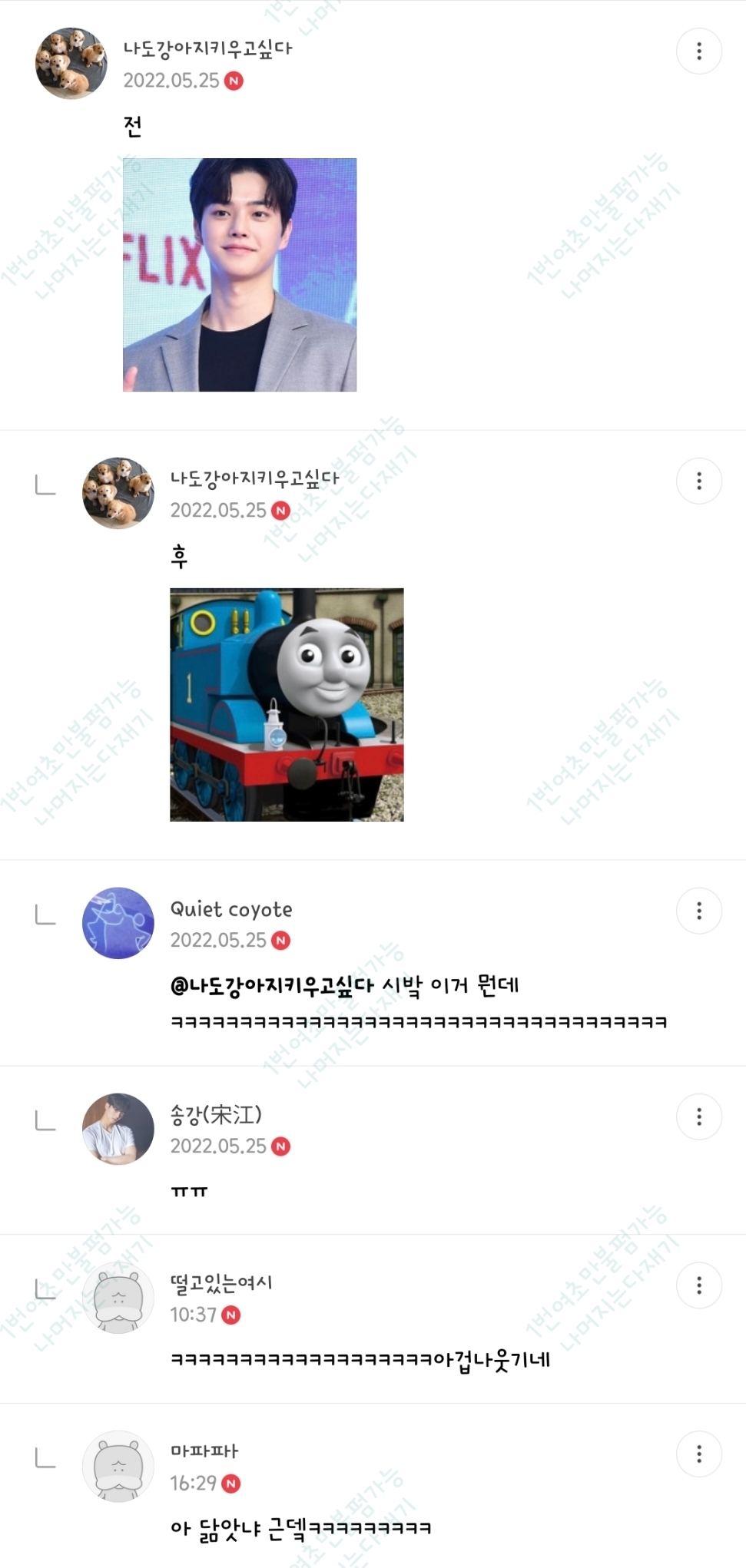Tap the @나도강아지키우고싶다 mention in Quiet coyote's comment
The image size is (746, 1568).
pos(272,985)
